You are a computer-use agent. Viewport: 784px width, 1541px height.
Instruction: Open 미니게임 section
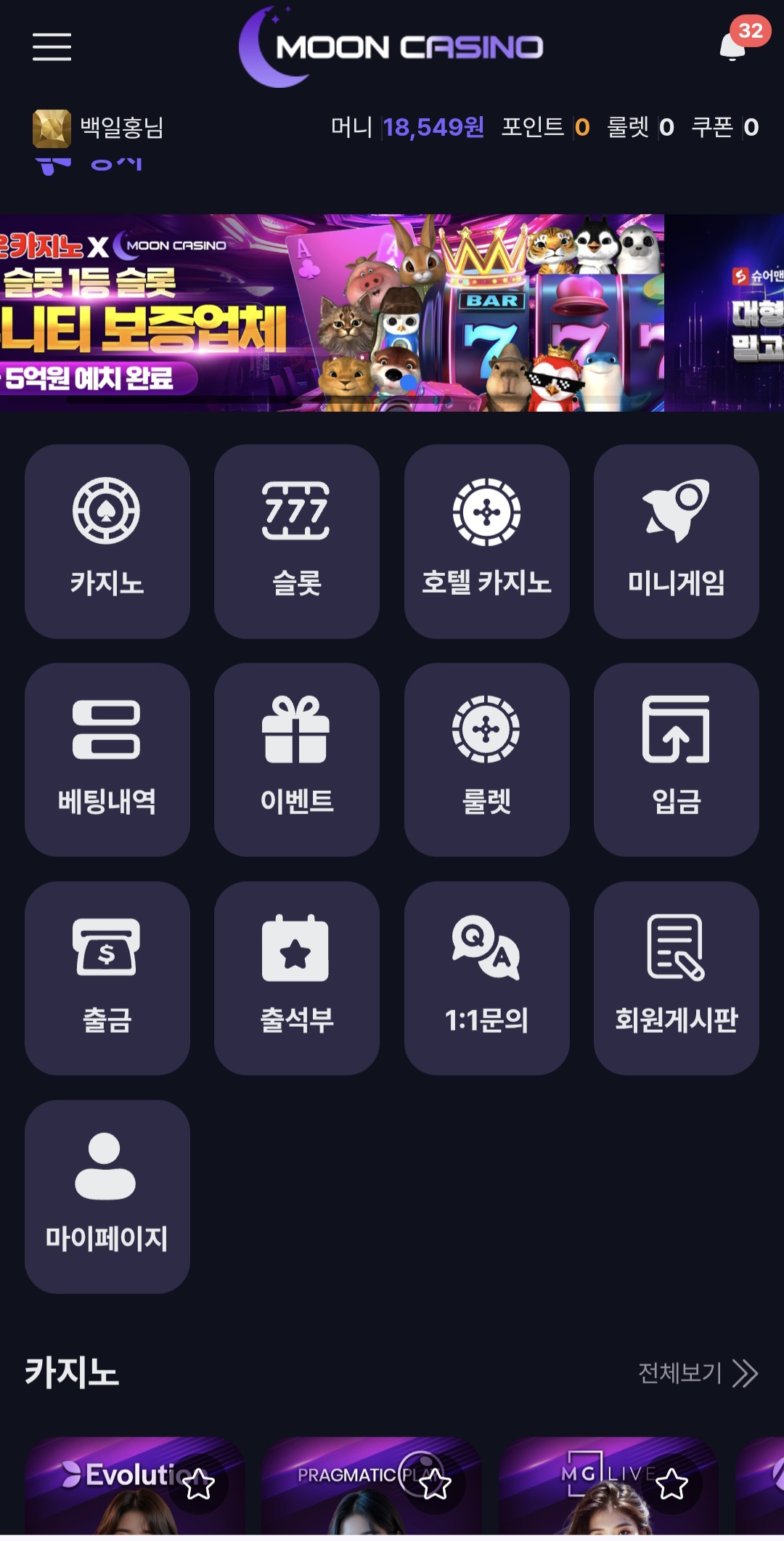pyautogui.click(x=676, y=541)
